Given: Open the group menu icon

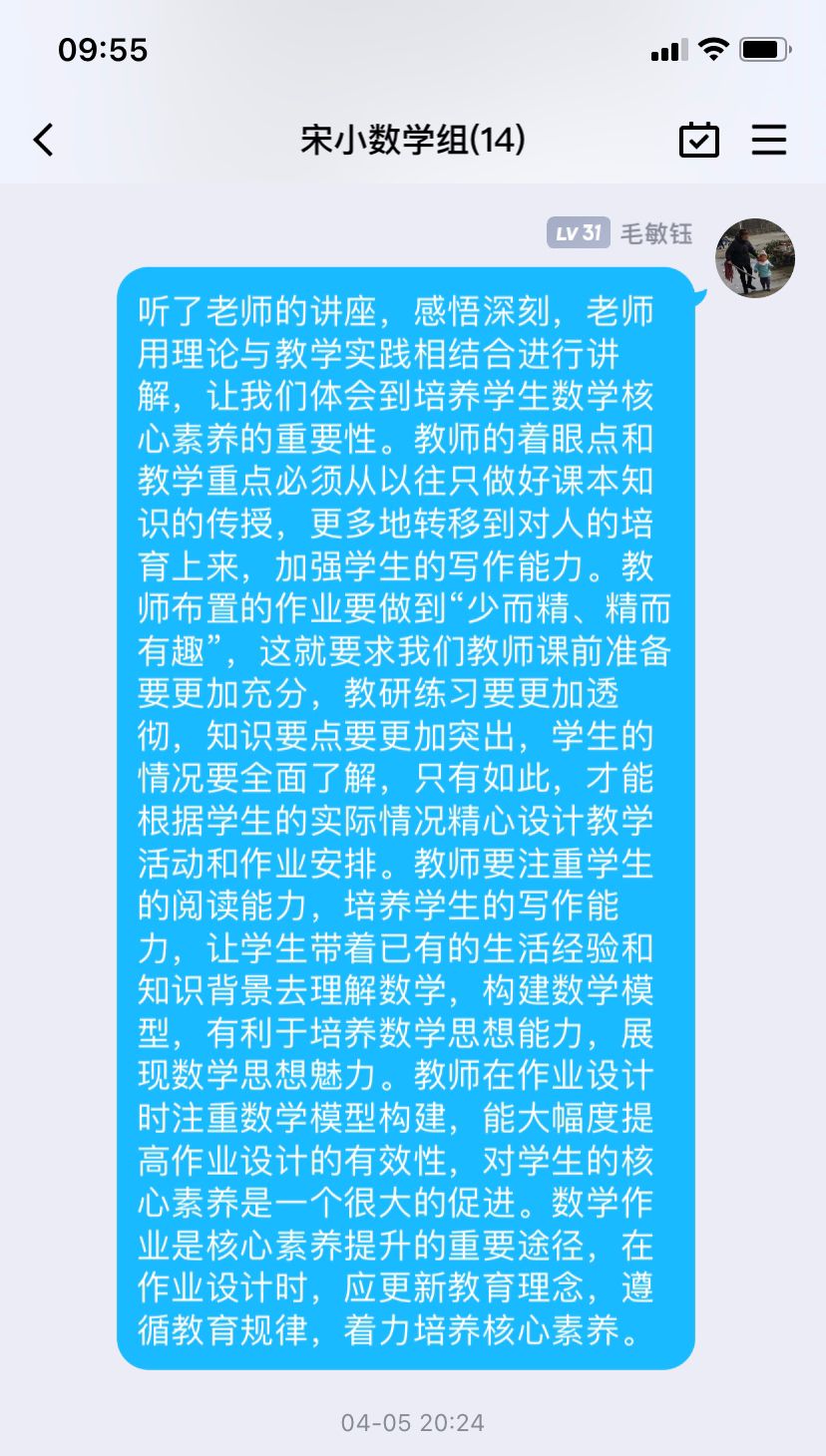Looking at the screenshot, I should pyautogui.click(x=769, y=140).
